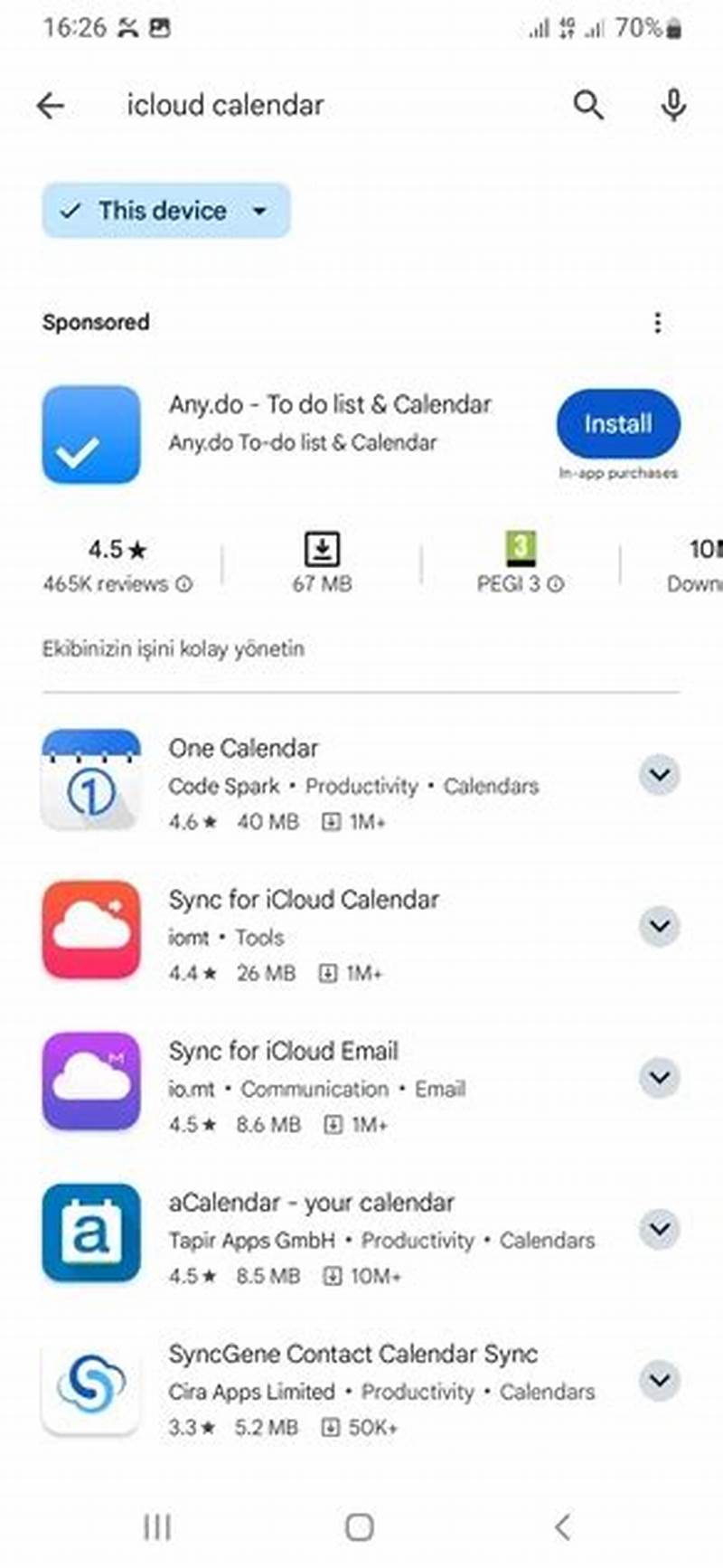
Task: Start a voice search with the microphone
Action: click(x=672, y=105)
